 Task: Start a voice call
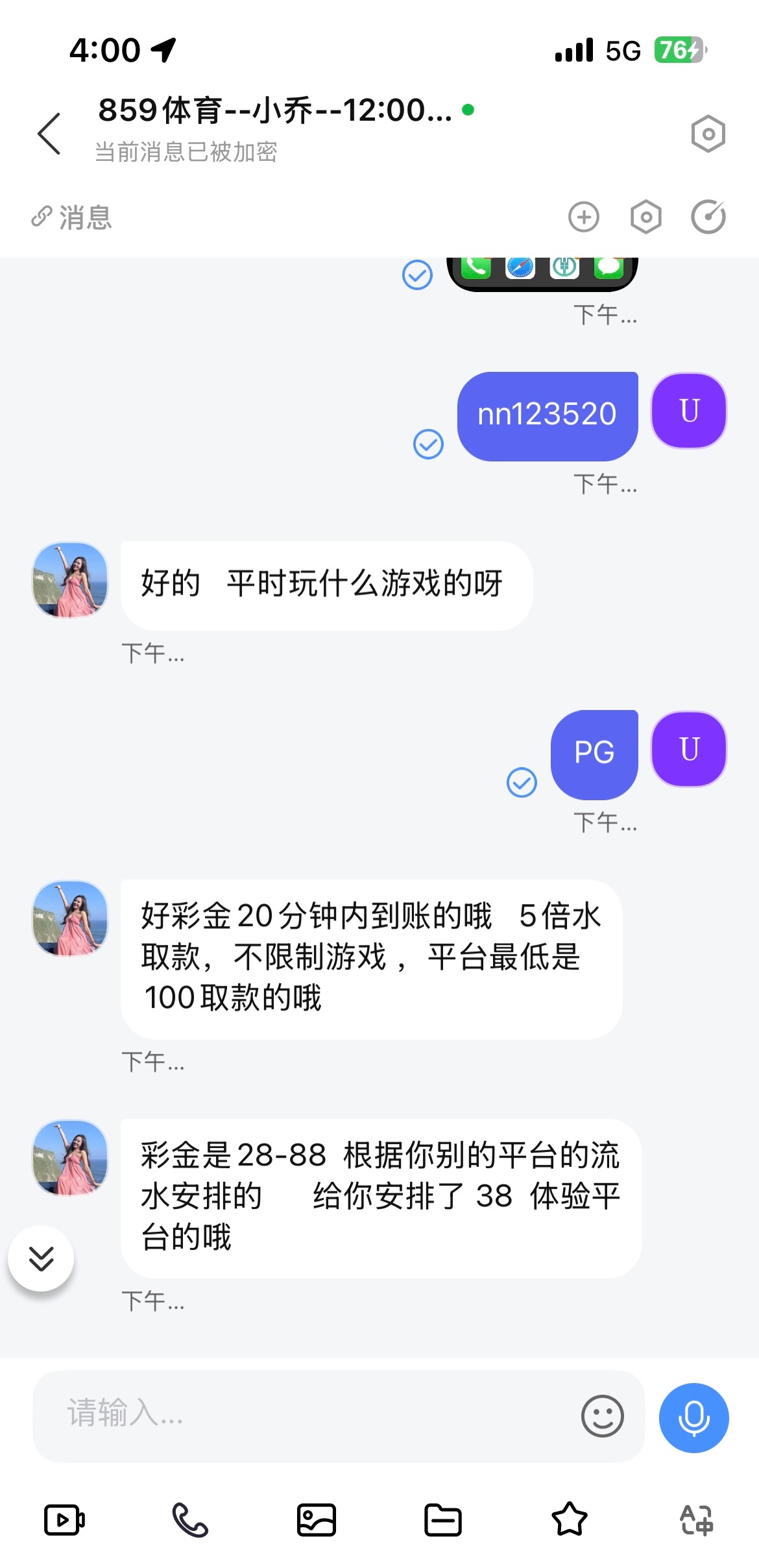pos(190,1519)
